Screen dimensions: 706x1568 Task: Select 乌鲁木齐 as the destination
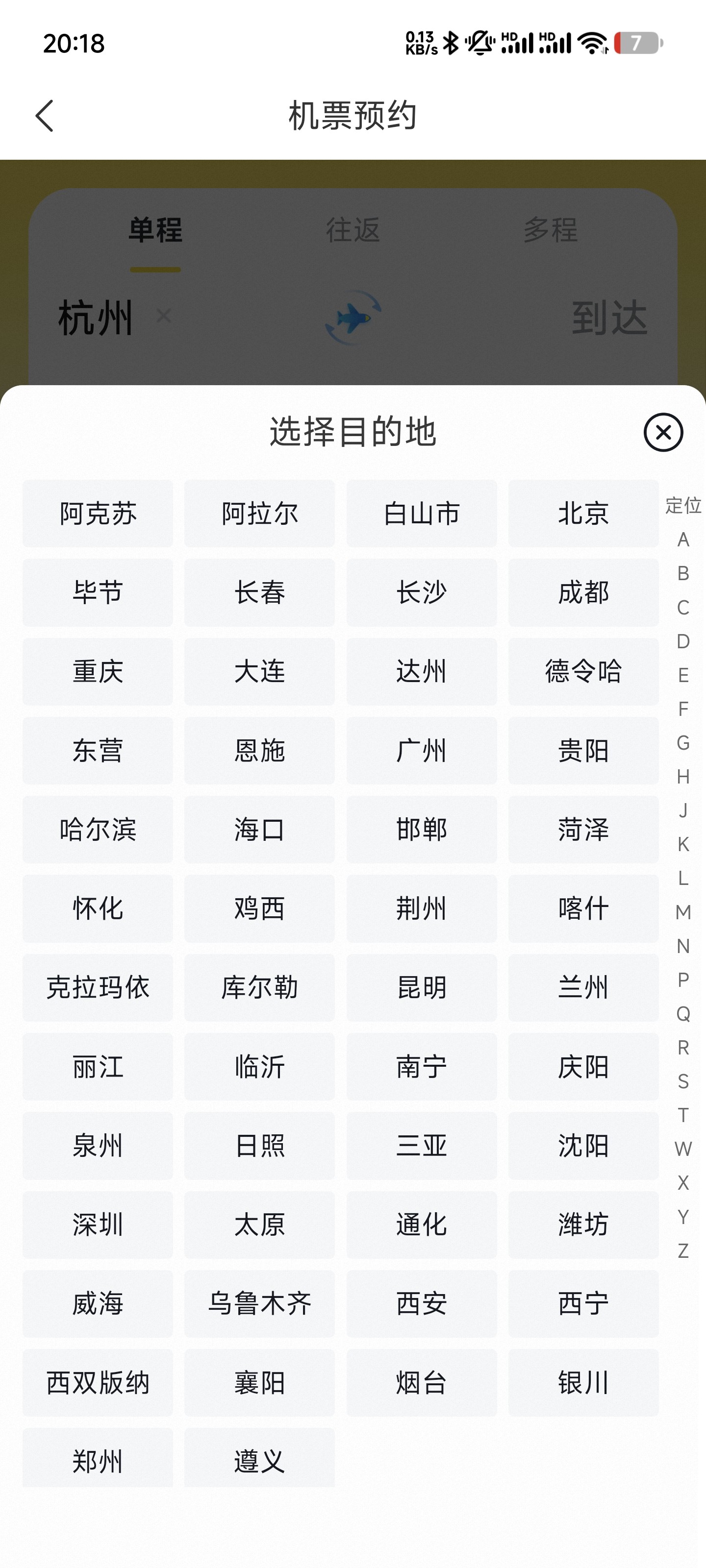pos(259,1303)
